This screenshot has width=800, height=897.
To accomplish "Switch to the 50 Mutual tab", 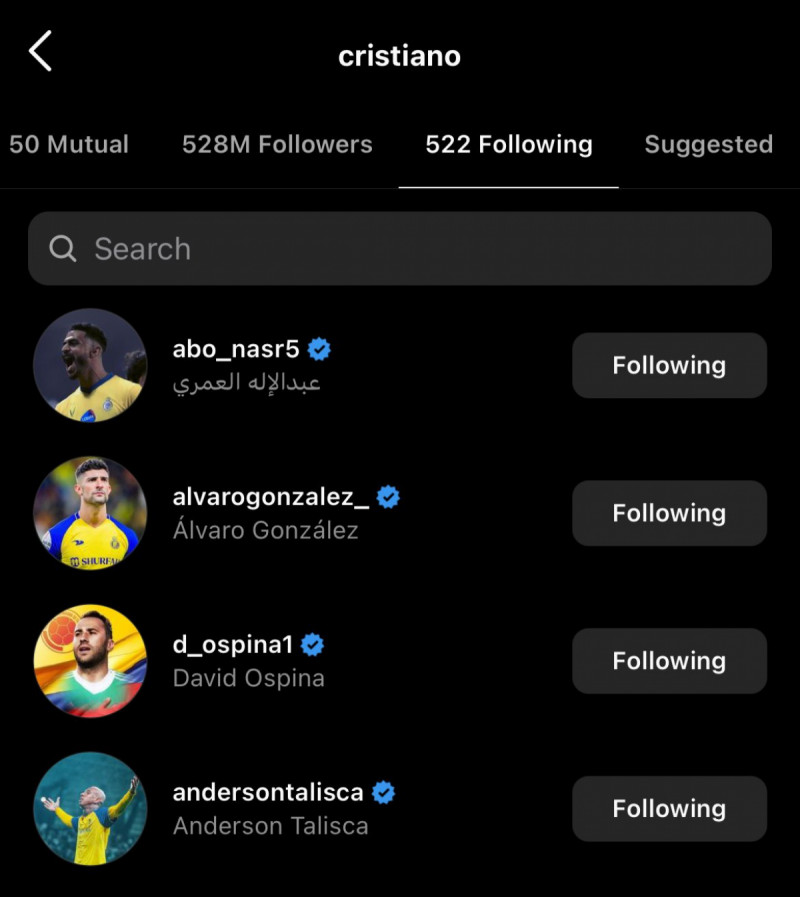I will (x=69, y=144).
